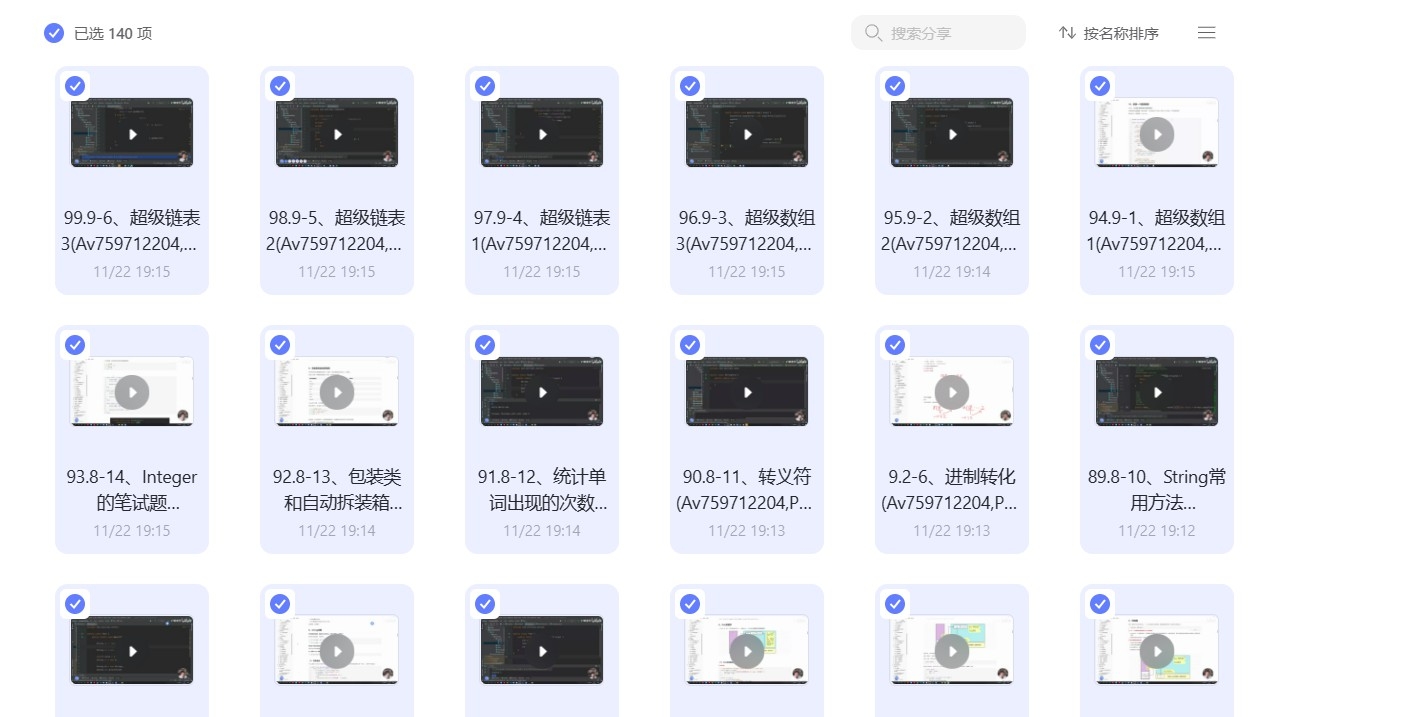1408x717 pixels.
Task: Uncheck the 98.9-5、超级链表2 video checkbox
Action: tap(280, 86)
